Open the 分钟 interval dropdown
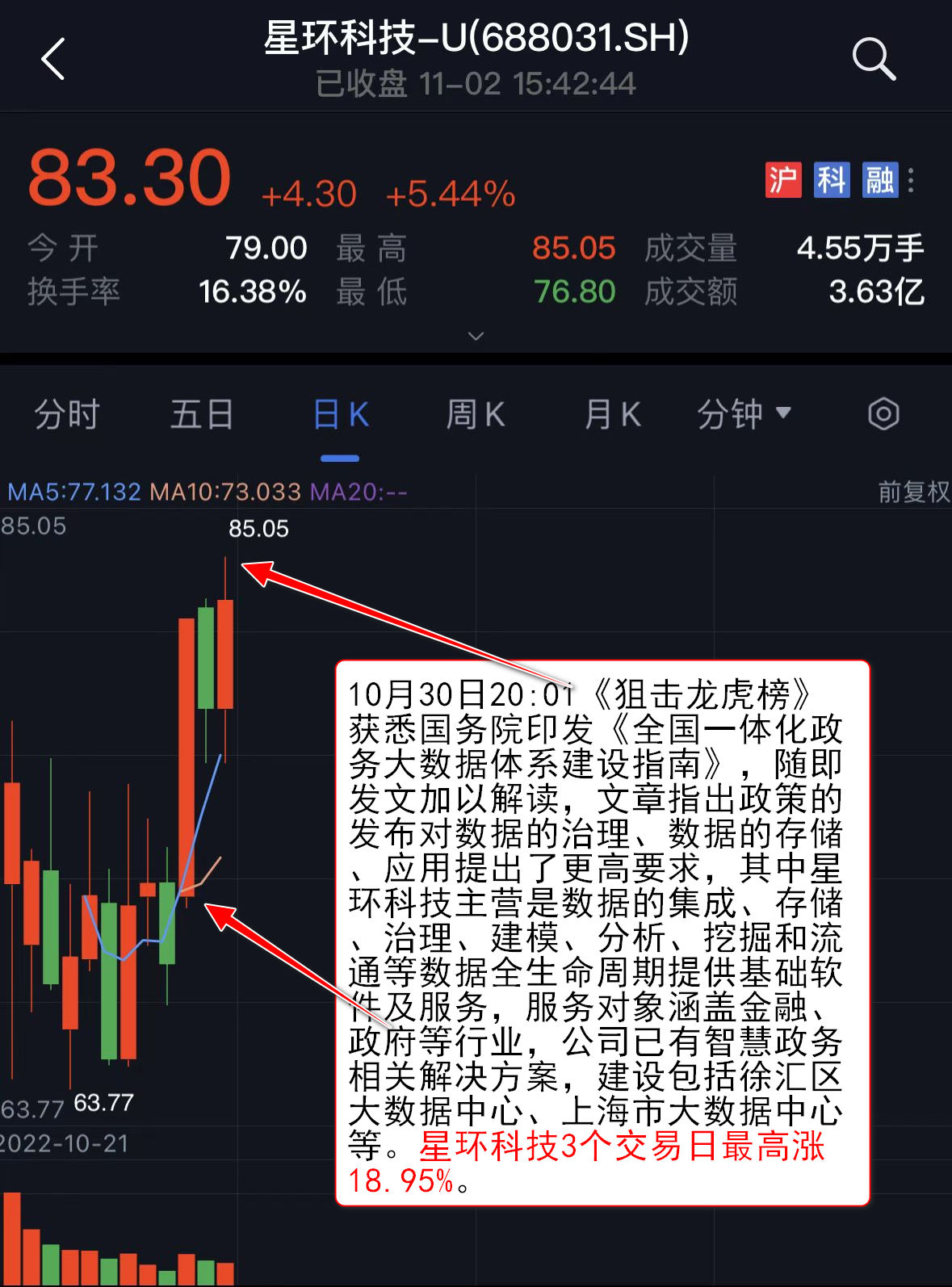 [x=744, y=415]
